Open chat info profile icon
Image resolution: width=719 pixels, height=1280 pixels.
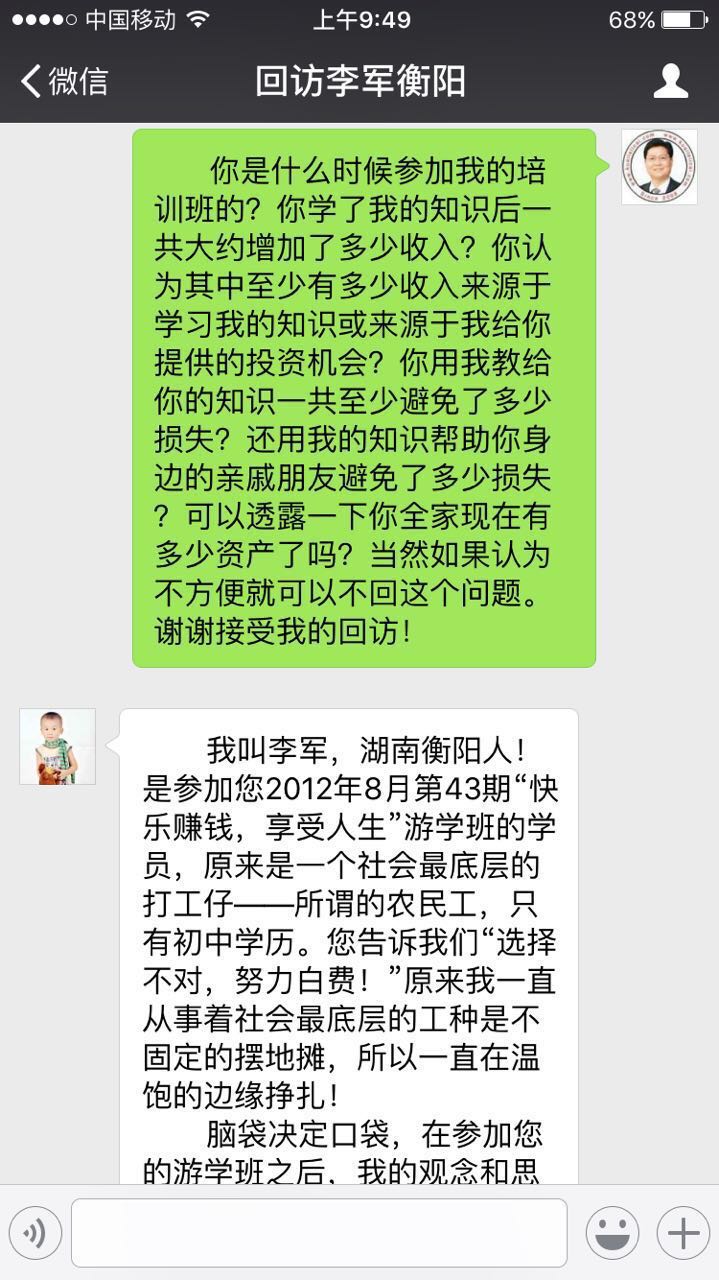click(670, 82)
